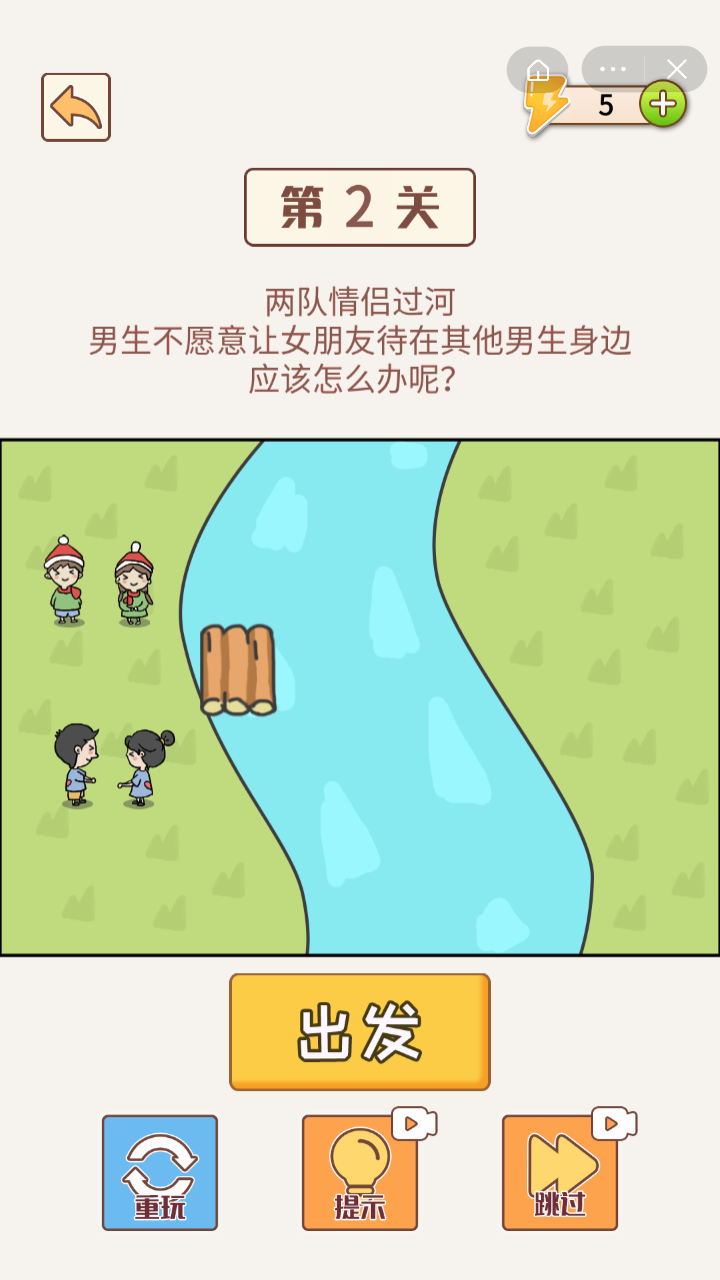Replay the level with 重玩
720x1280 pixels.
tap(160, 1173)
